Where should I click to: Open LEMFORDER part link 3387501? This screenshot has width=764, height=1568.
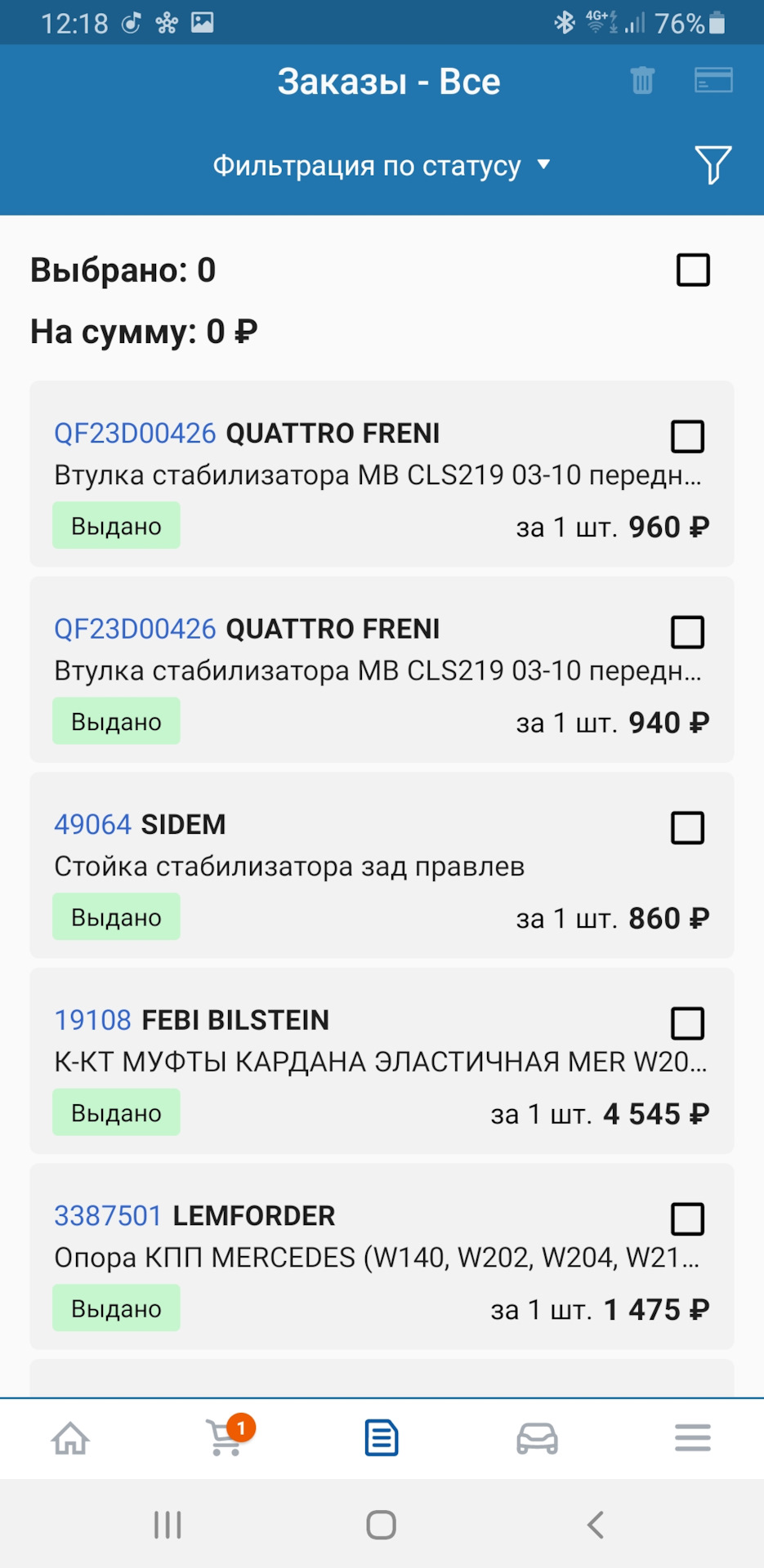(106, 1216)
